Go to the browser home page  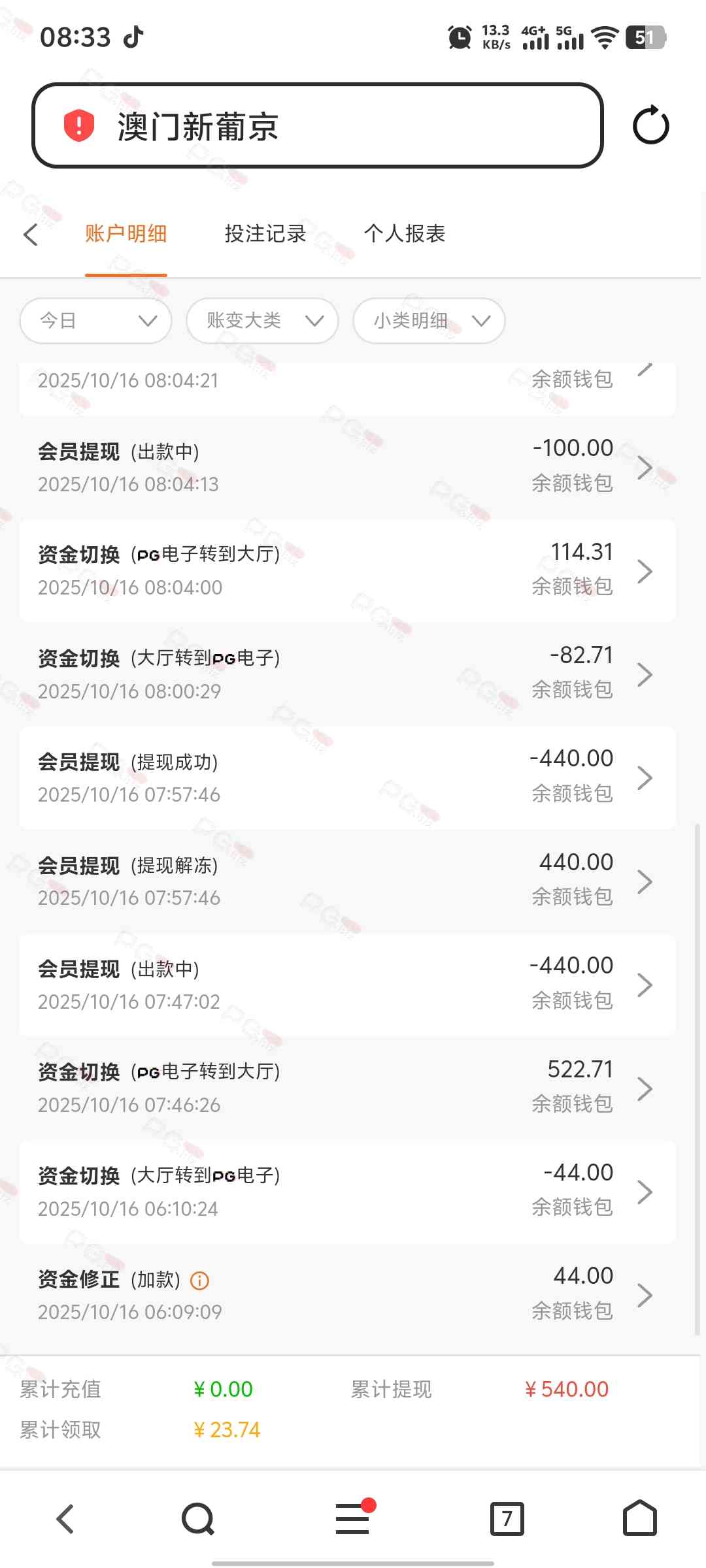[639, 1518]
